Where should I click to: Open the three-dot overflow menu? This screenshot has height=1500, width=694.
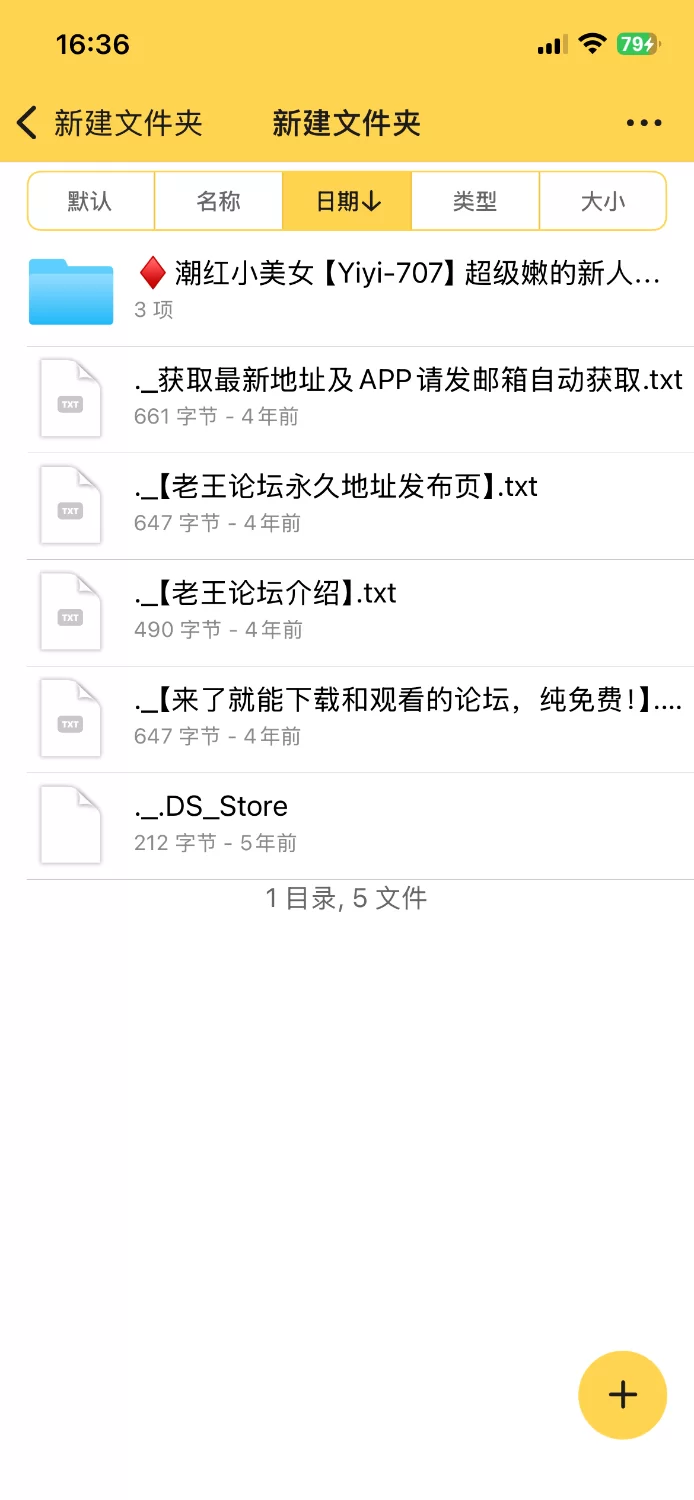click(643, 124)
